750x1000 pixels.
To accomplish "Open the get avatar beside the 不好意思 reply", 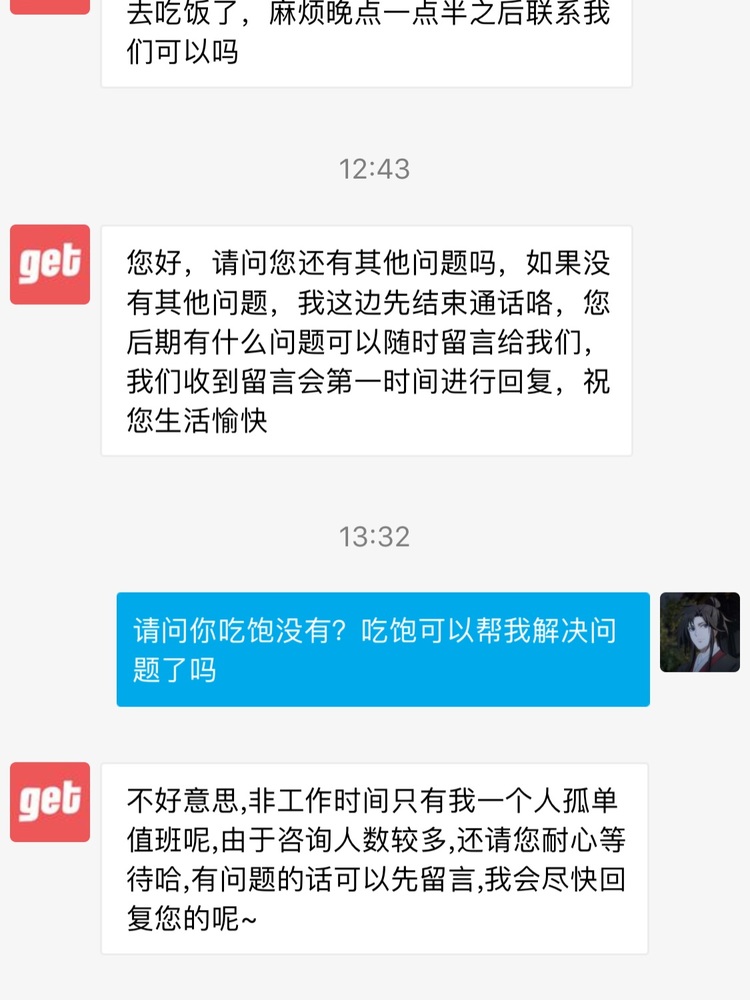I will click(50, 802).
